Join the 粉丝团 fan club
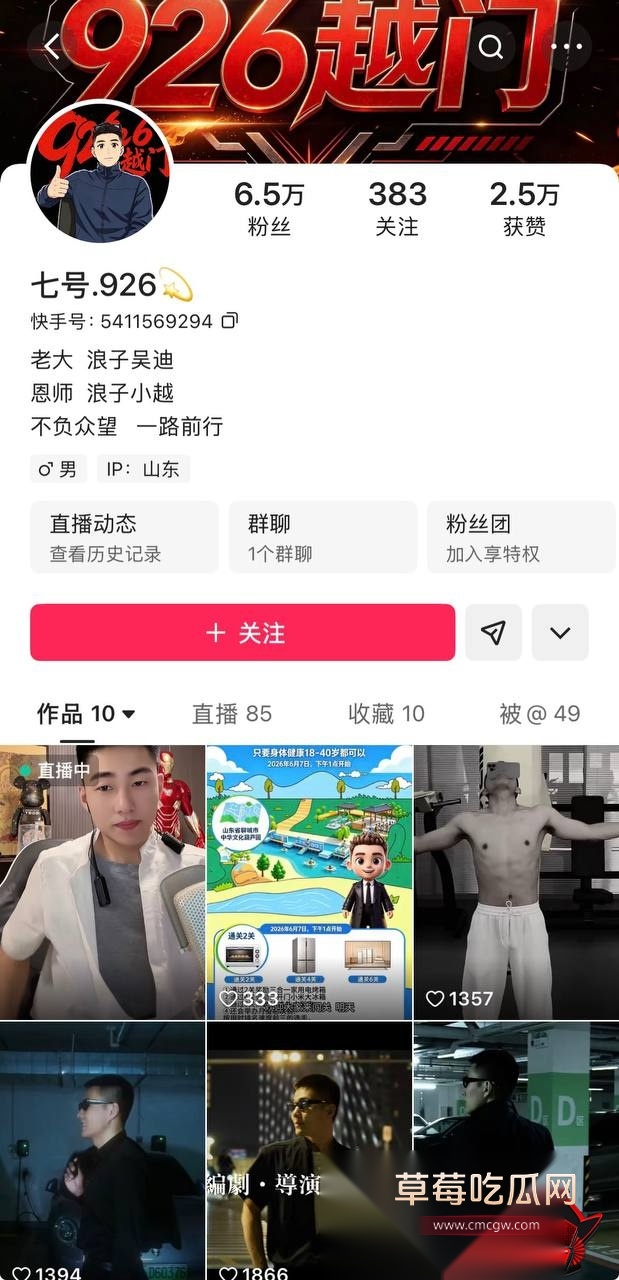Screen dimensions: 619x1280 click(522, 537)
